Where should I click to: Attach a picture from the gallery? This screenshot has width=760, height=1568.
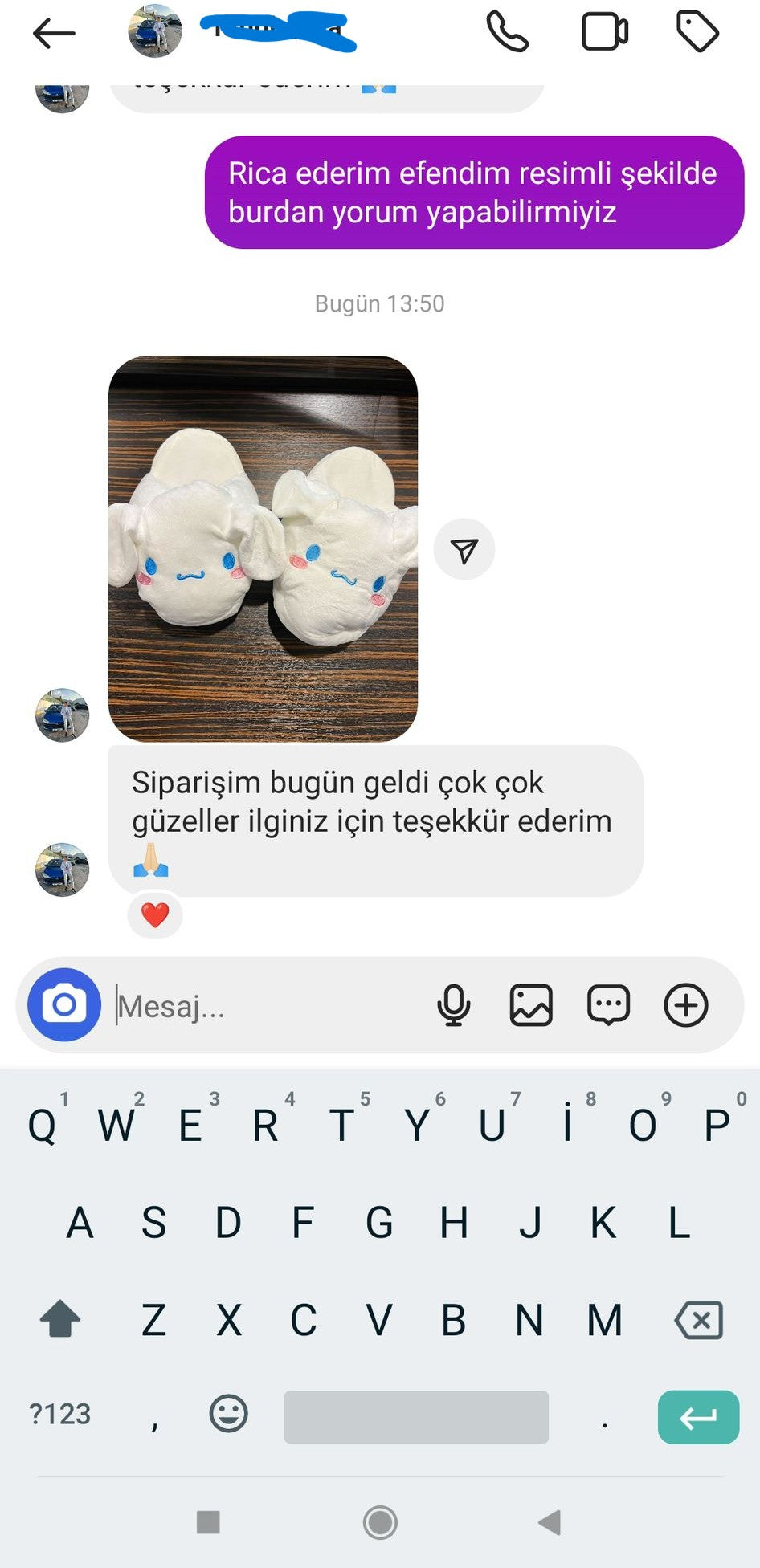pyautogui.click(x=531, y=1004)
